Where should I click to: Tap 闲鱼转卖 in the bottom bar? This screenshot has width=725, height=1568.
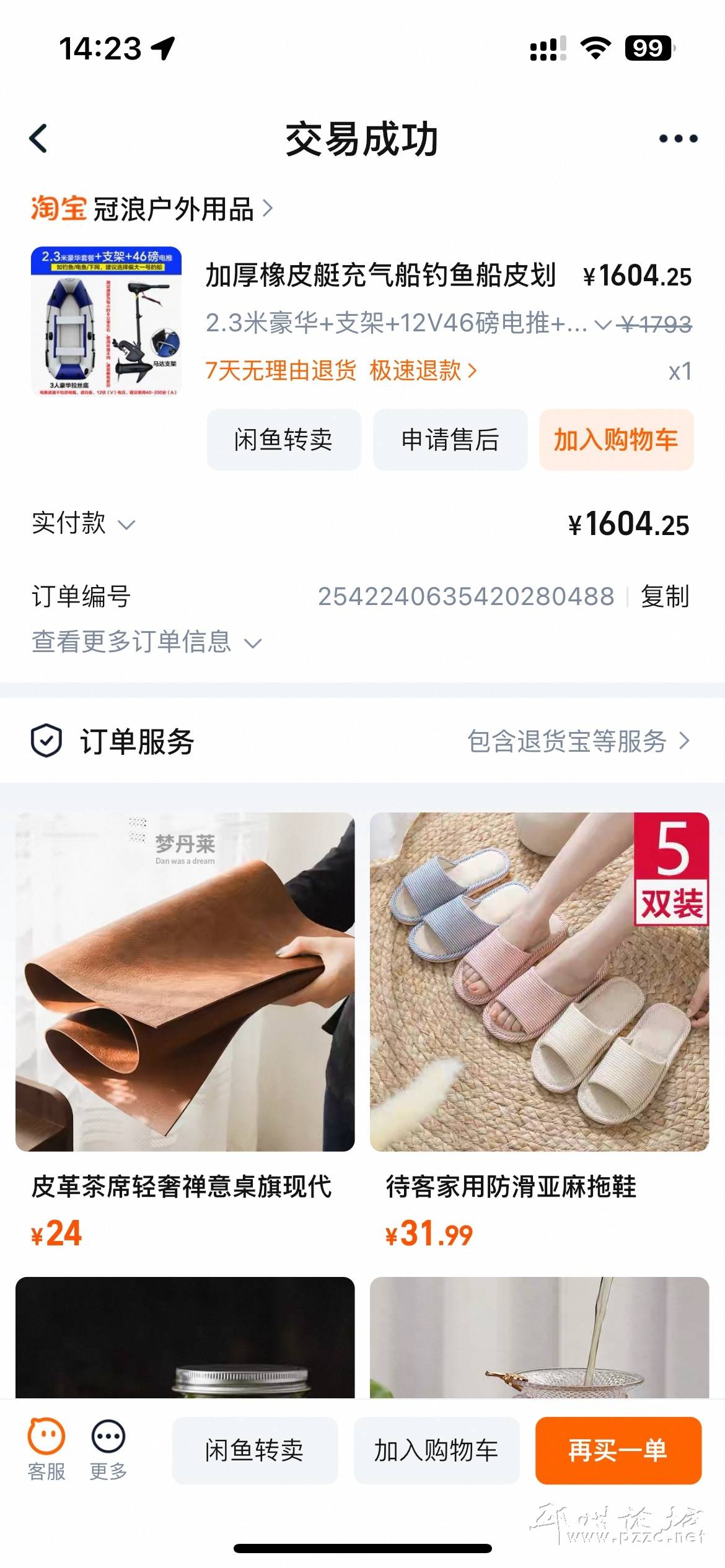pyautogui.click(x=255, y=1450)
